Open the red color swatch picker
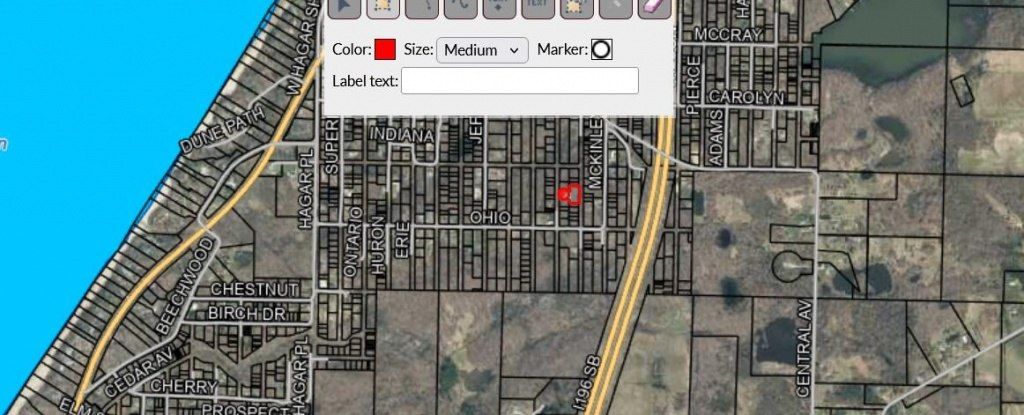 click(x=385, y=50)
